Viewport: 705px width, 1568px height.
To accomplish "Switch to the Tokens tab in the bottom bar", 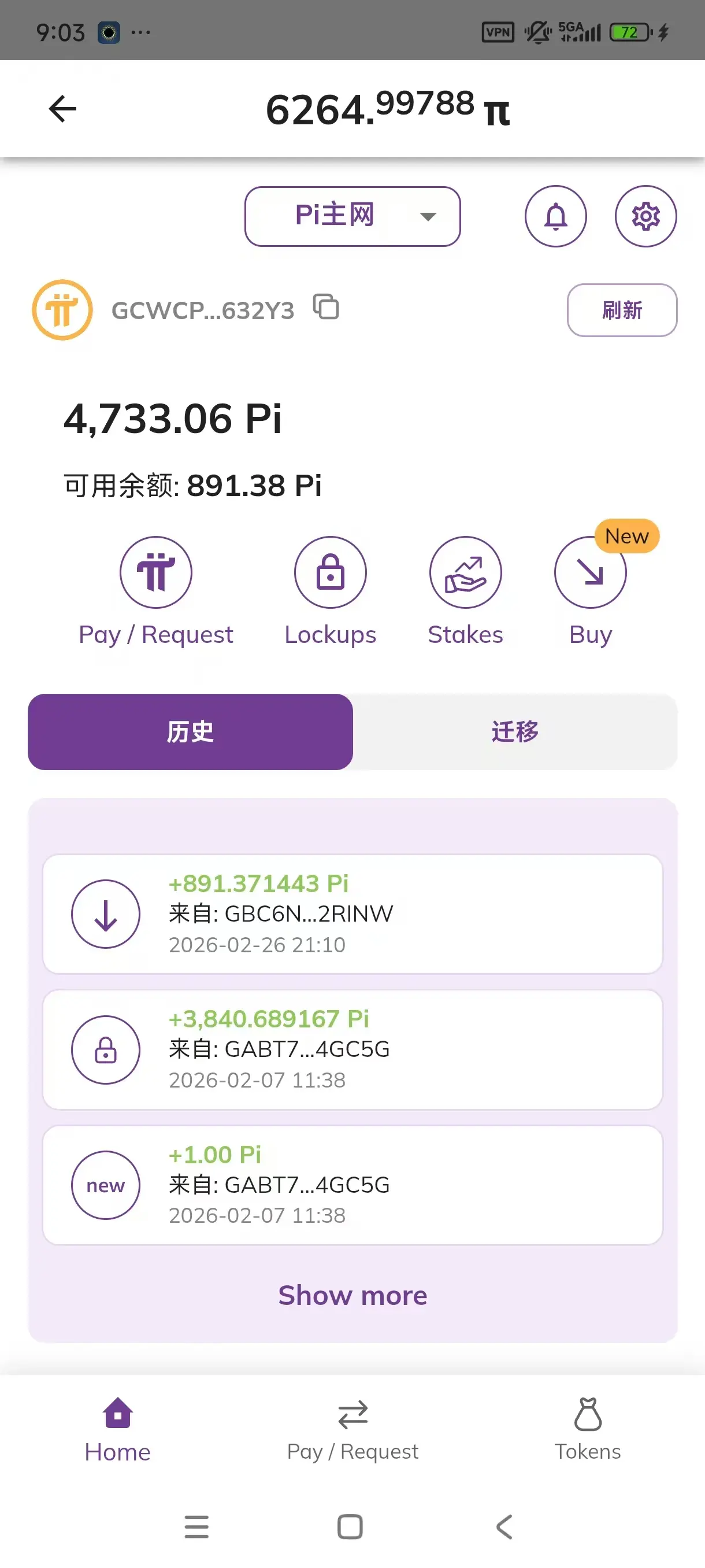I will tap(588, 1430).
